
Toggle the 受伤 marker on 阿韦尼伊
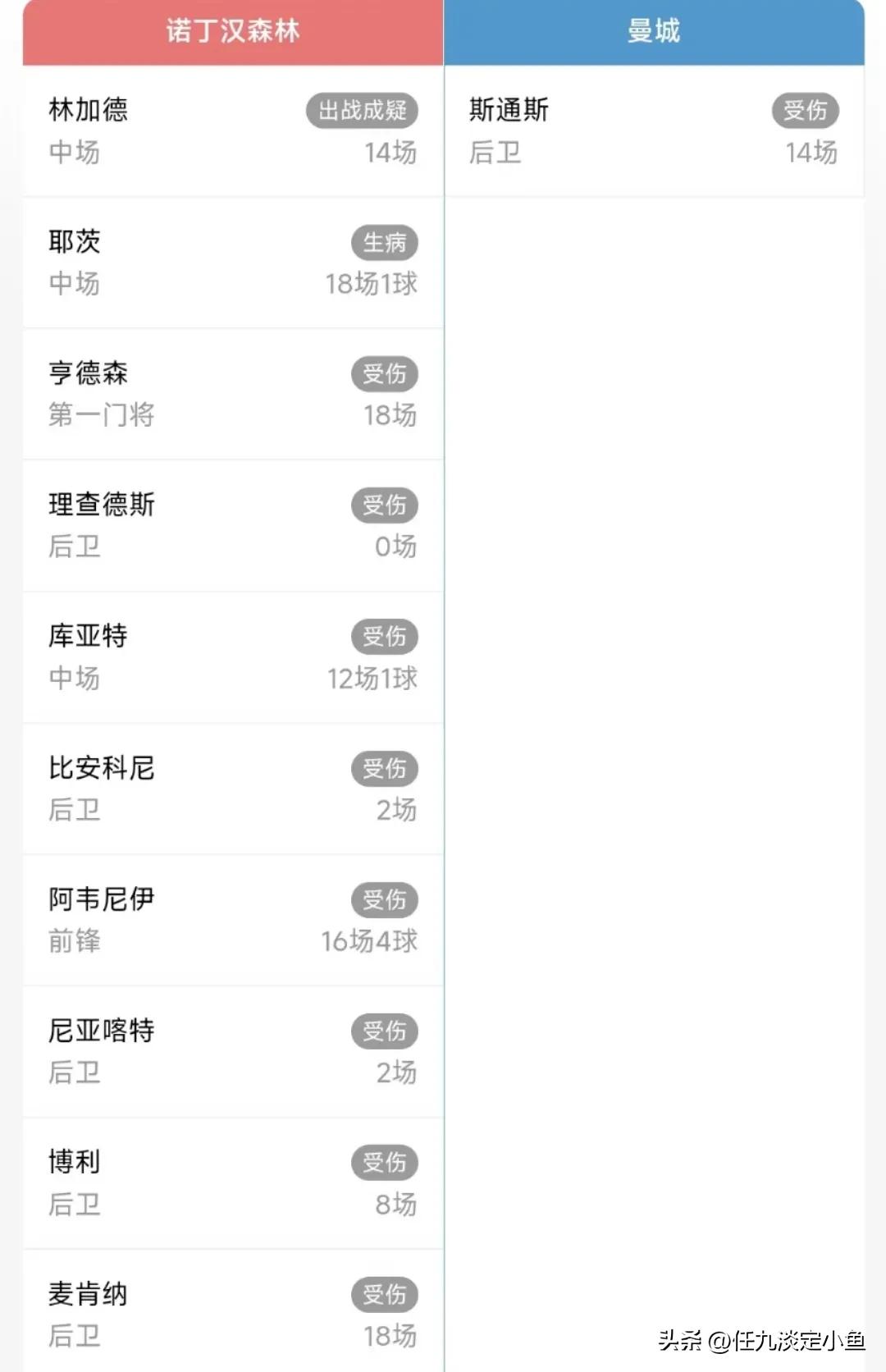click(385, 900)
